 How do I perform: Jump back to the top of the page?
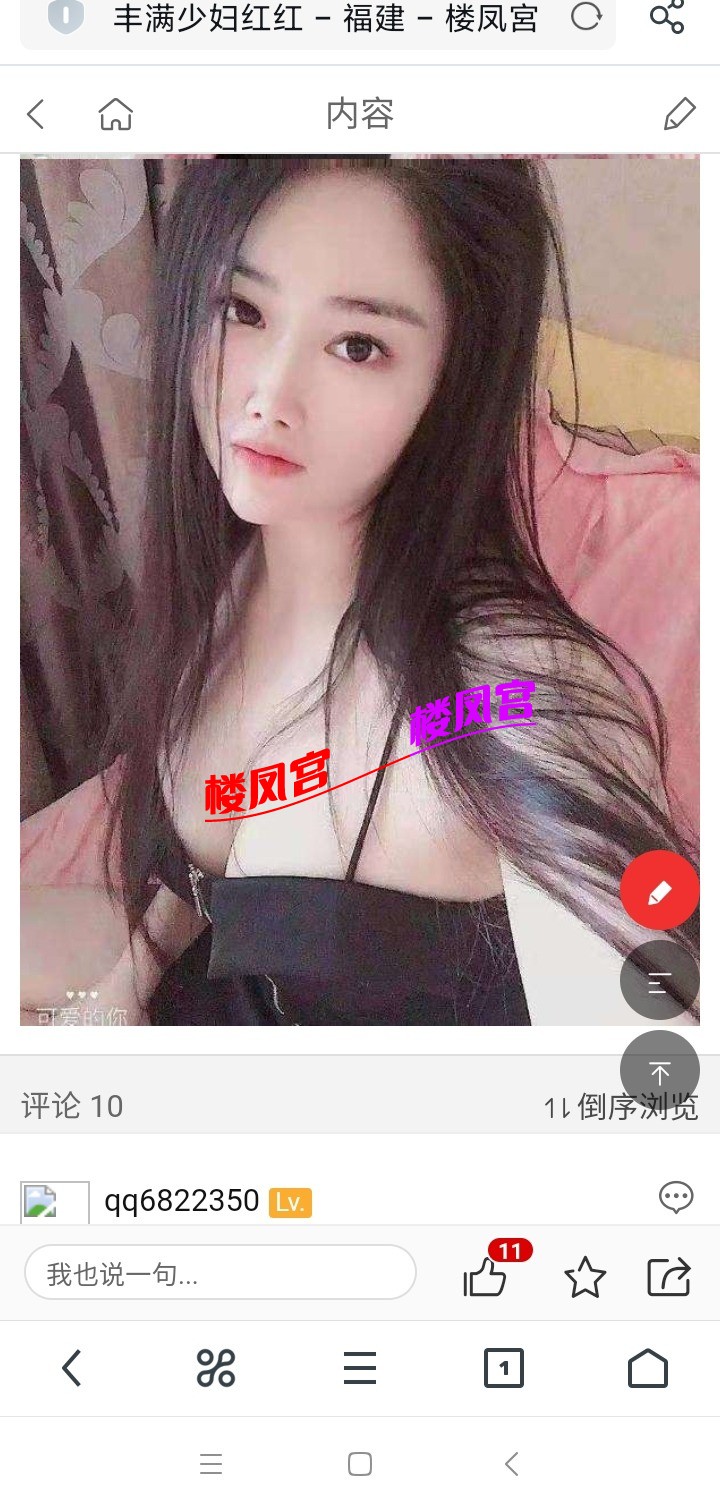tap(659, 1071)
